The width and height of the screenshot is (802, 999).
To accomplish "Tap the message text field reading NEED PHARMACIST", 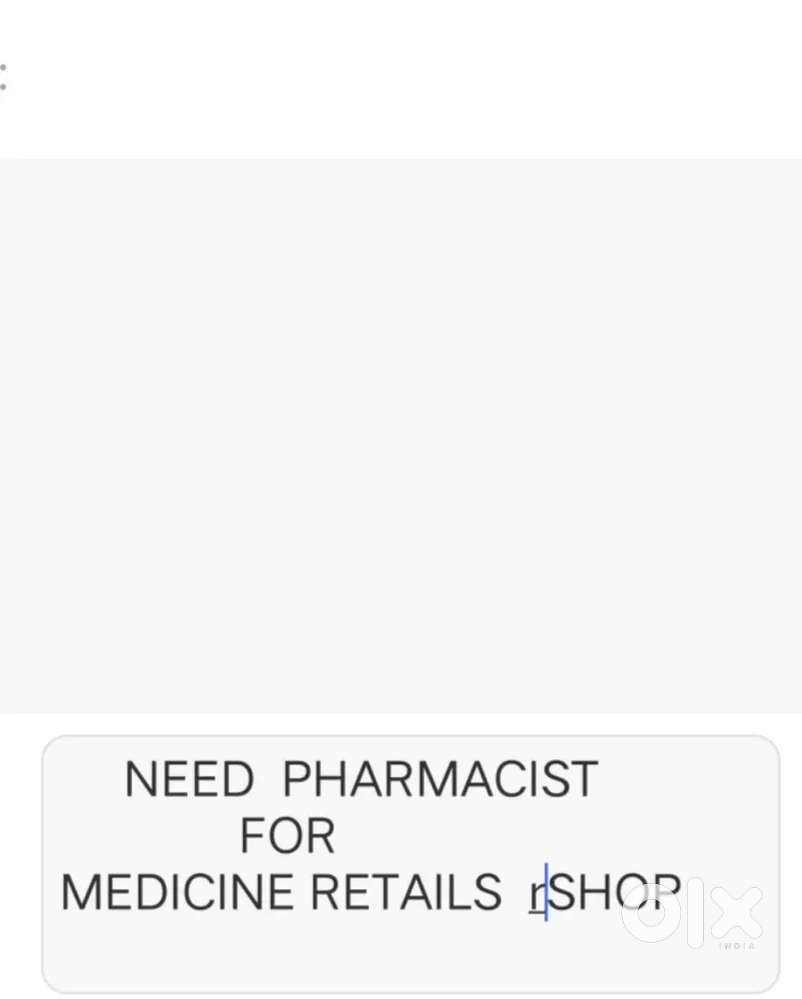I will coord(410,862).
